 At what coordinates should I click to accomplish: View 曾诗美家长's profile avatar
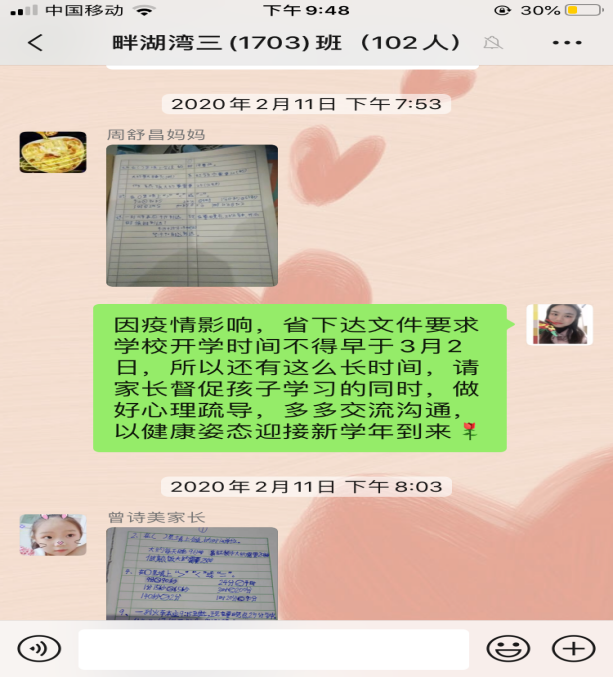point(52,535)
